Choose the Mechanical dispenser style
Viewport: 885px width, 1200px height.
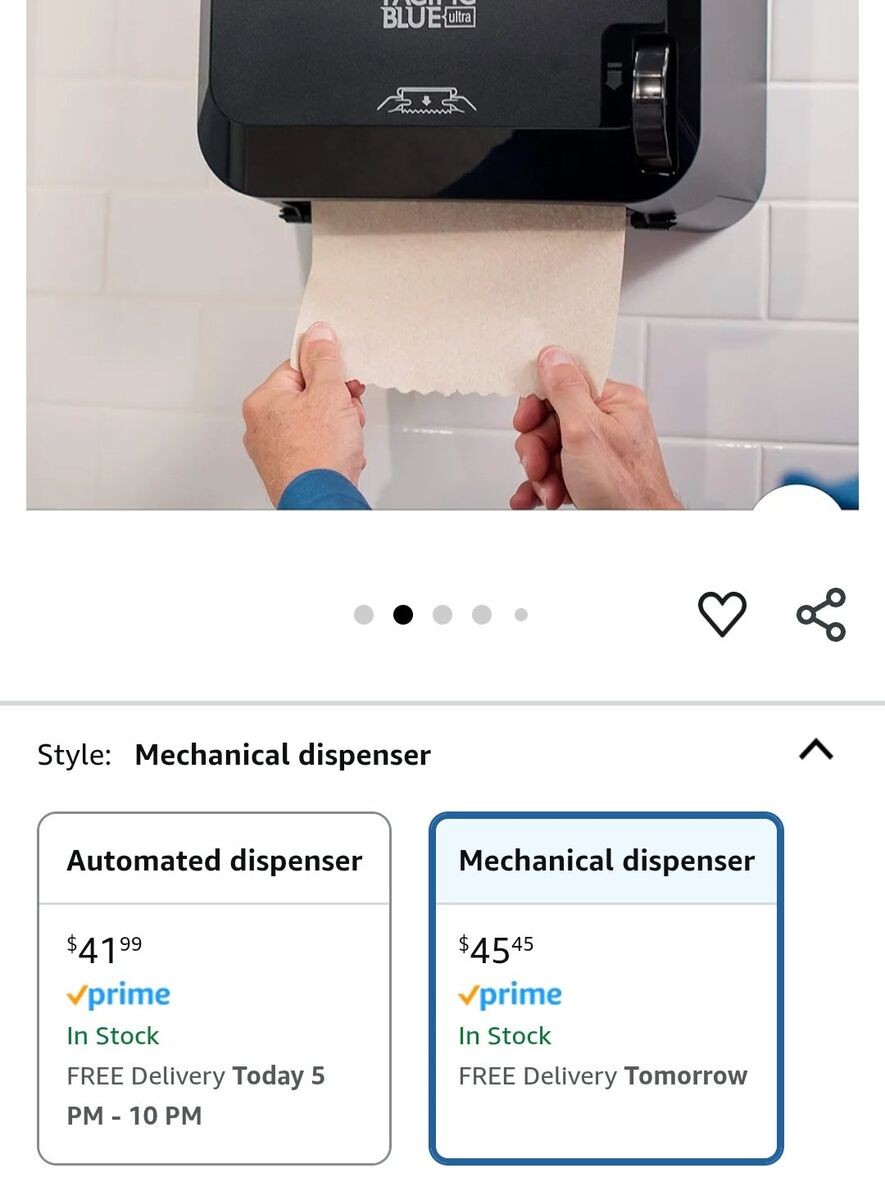pos(606,988)
